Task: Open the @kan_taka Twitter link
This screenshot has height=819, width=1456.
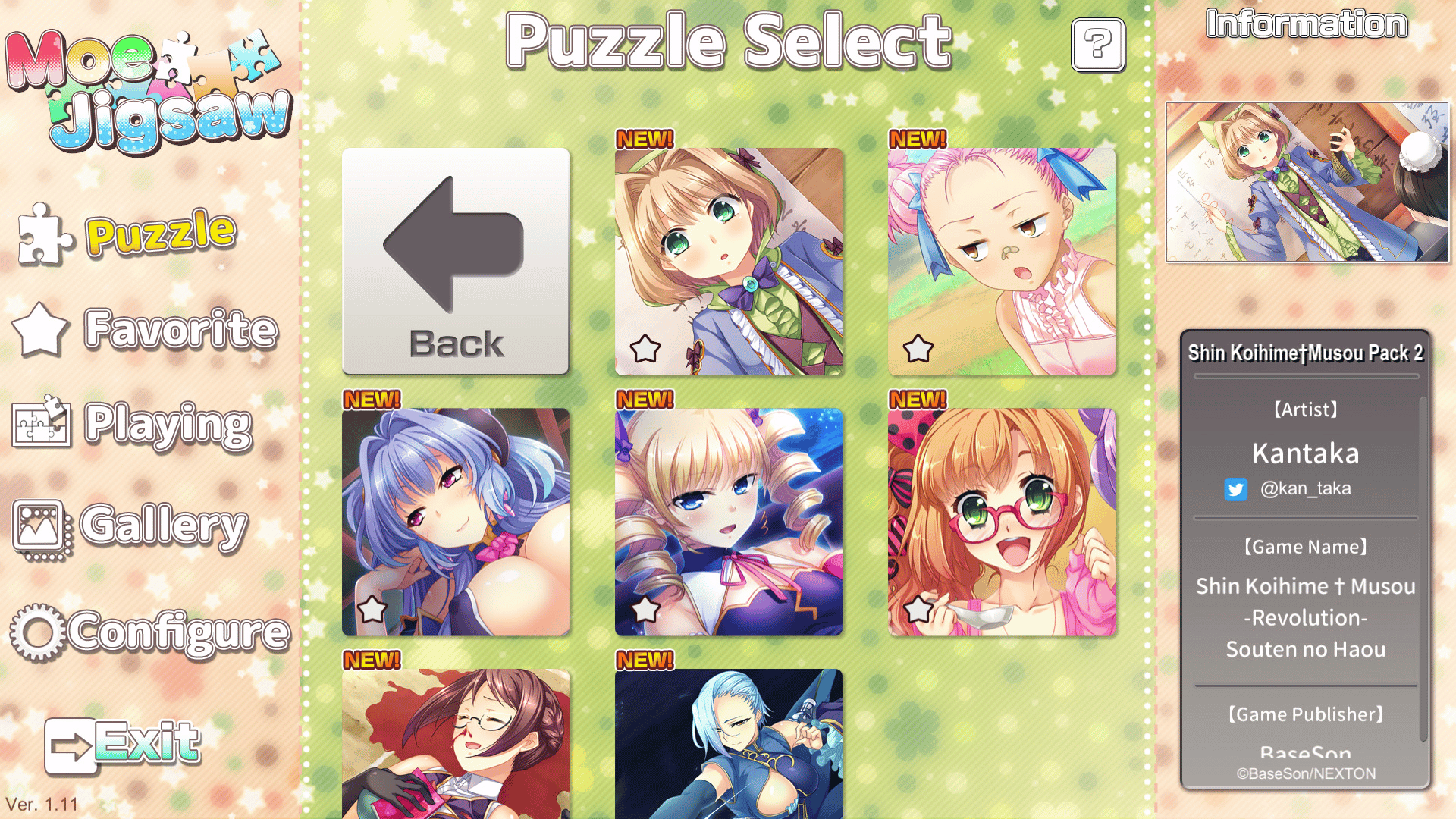Action: click(x=1289, y=488)
